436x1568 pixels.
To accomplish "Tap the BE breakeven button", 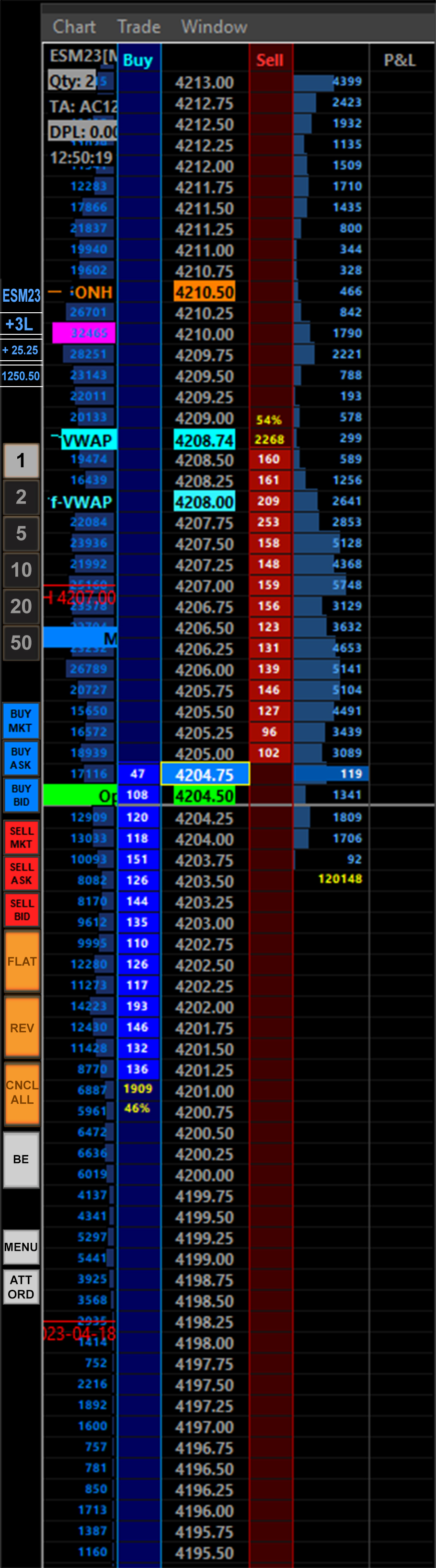I will point(21,1159).
